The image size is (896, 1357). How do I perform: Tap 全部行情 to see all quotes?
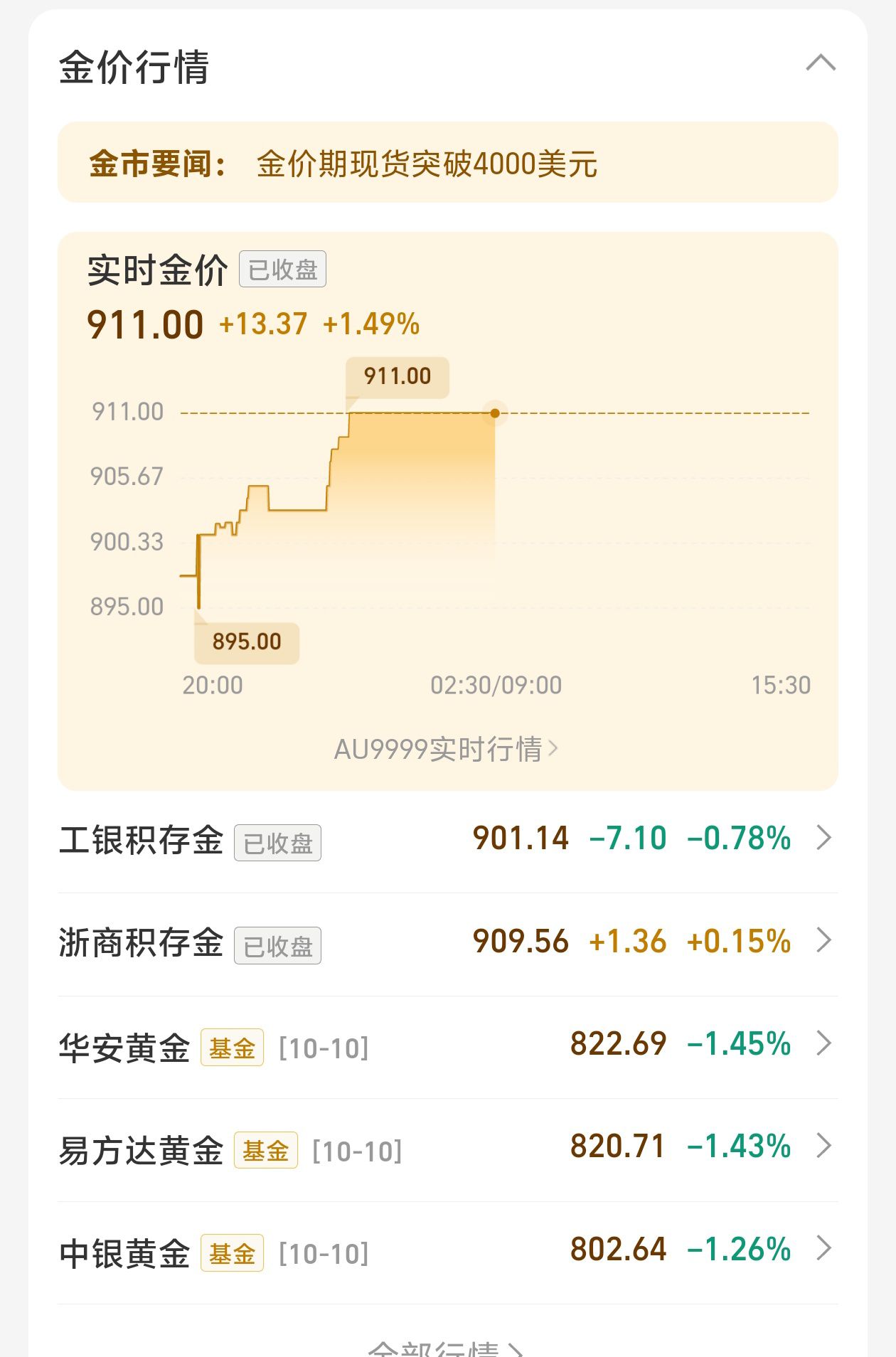click(447, 1347)
